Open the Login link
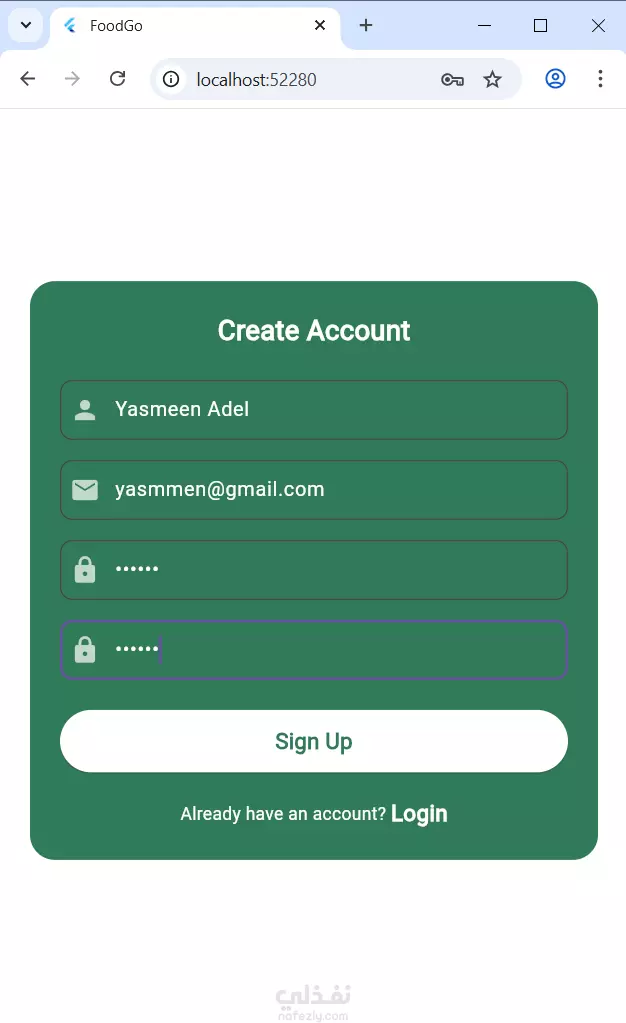Image resolution: width=626 pixels, height=1023 pixels. click(419, 814)
